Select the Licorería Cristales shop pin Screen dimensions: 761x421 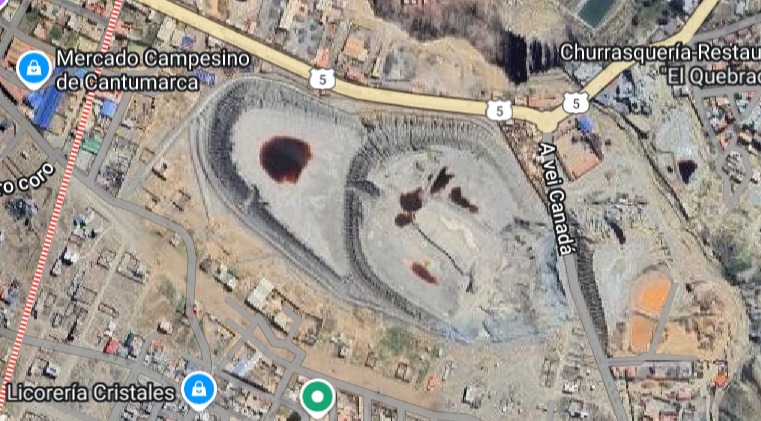[x=199, y=388]
